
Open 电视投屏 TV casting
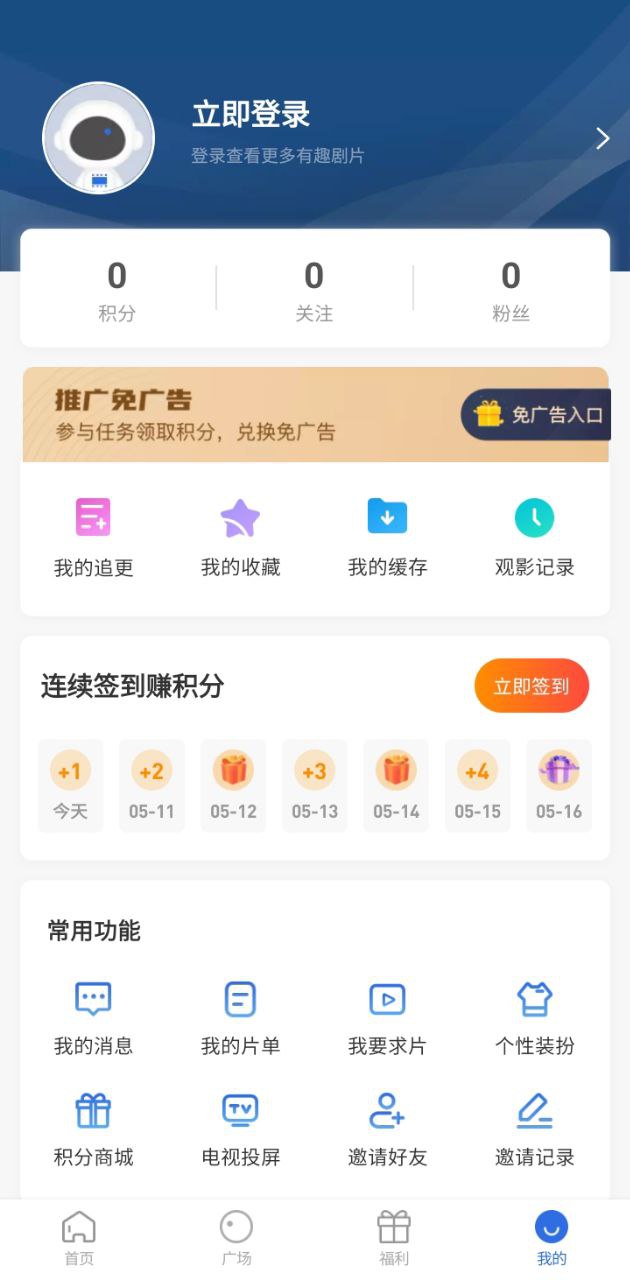tap(240, 1128)
